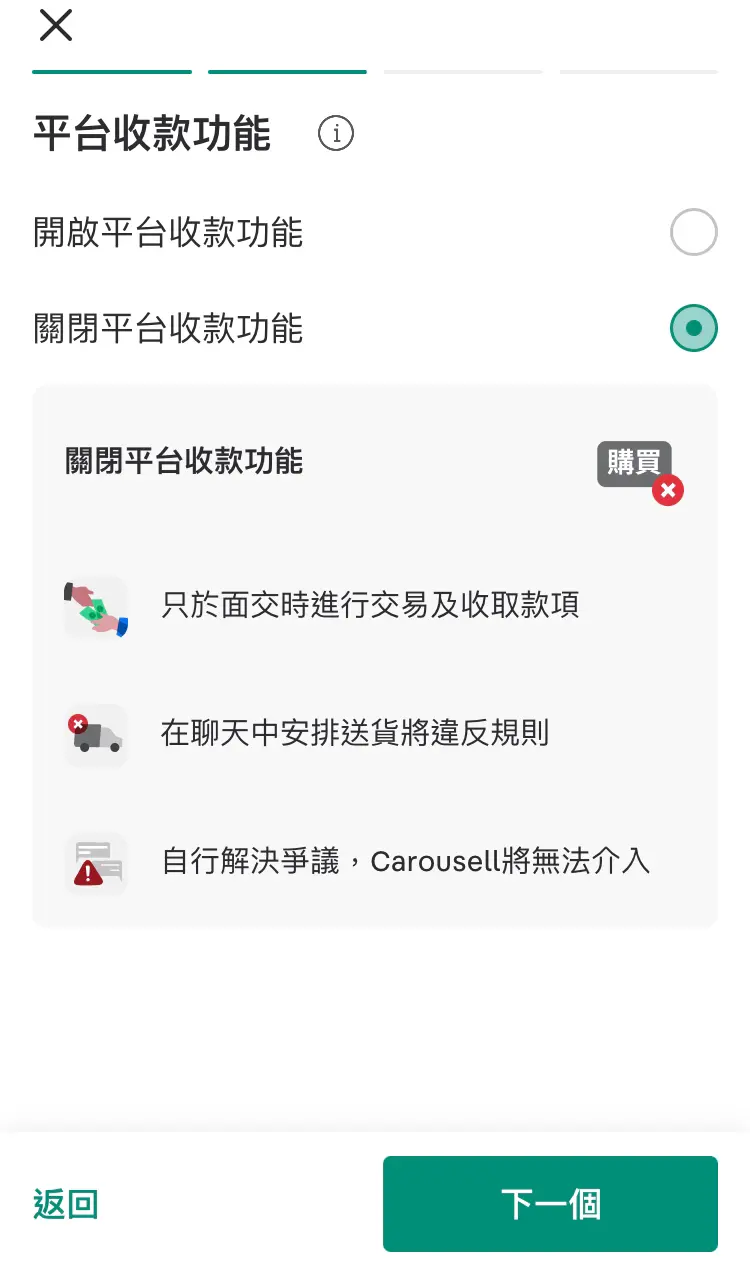Tap 返回 to go back
750x1276 pixels.
click(x=66, y=1204)
